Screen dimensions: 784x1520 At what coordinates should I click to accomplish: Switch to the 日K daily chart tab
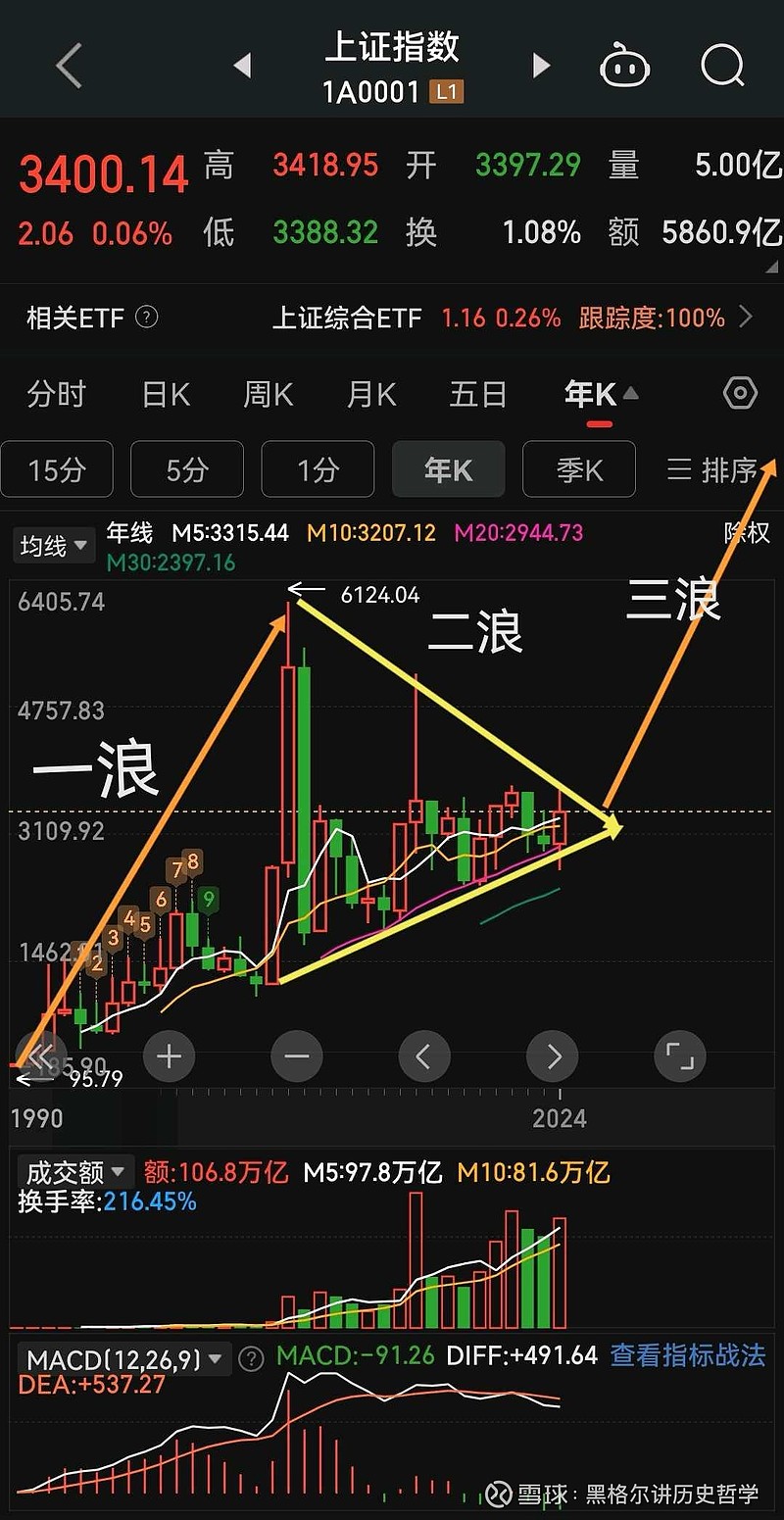click(163, 393)
